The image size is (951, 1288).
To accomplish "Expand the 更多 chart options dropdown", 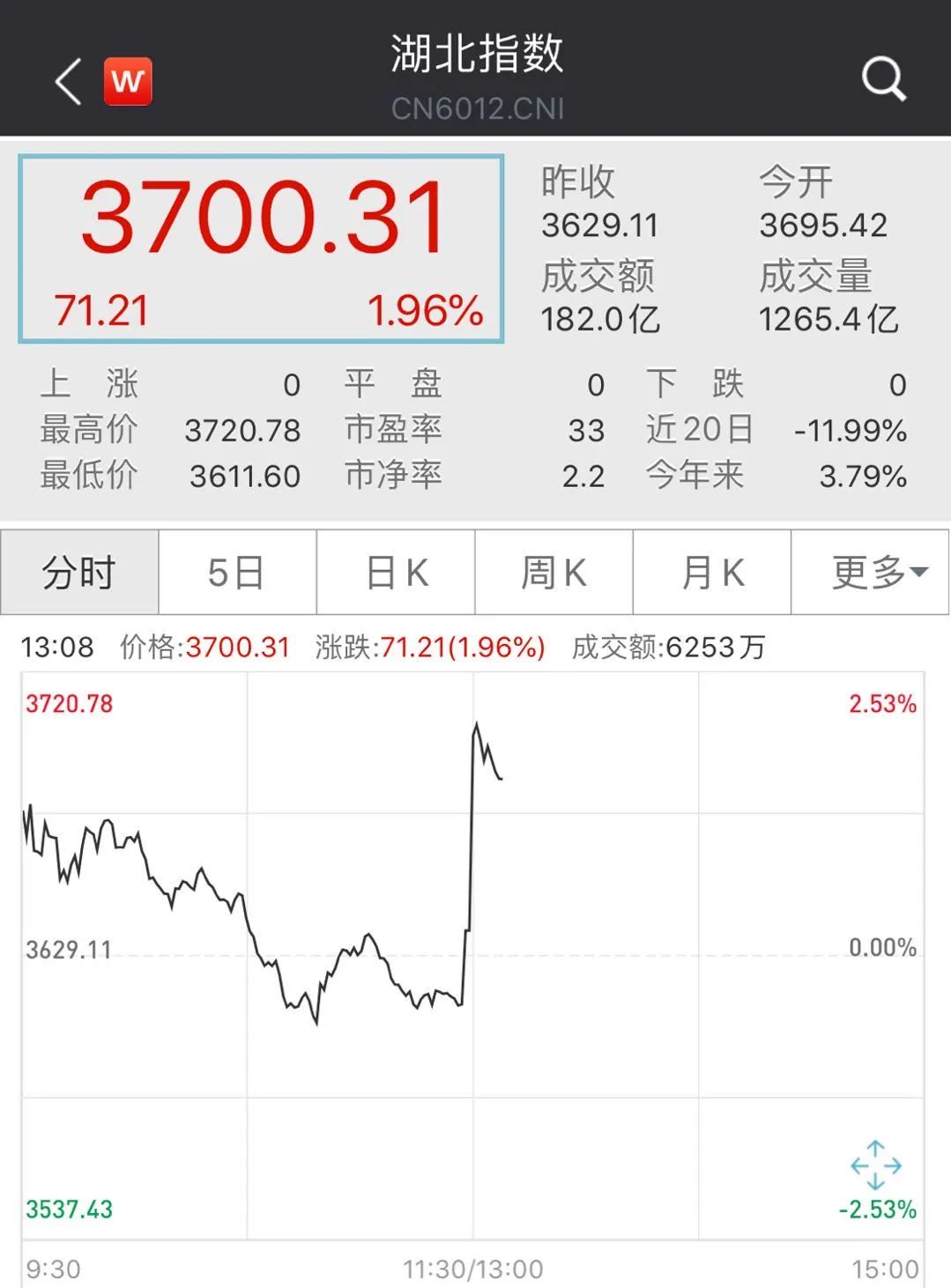I will tap(871, 573).
